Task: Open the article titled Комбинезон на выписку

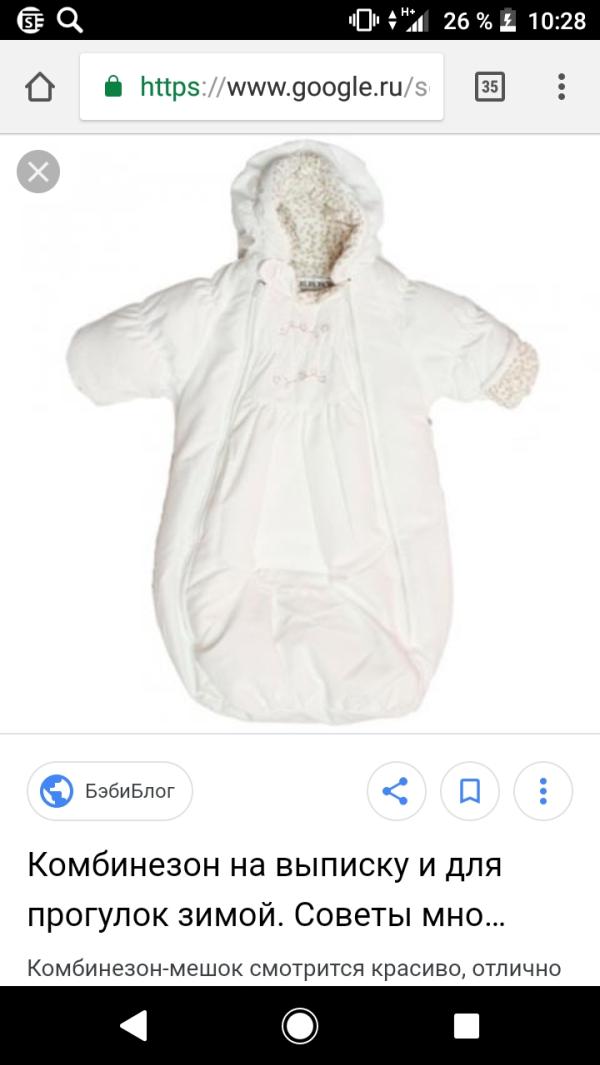Action: tap(266, 890)
